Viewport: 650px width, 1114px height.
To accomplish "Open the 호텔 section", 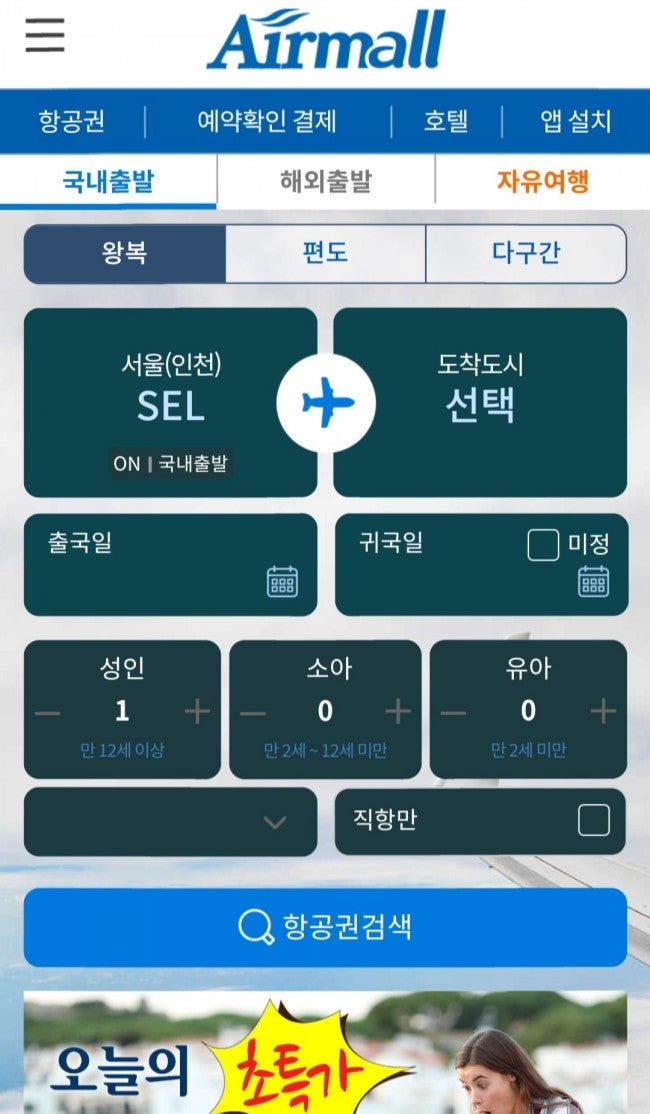I will click(x=445, y=122).
